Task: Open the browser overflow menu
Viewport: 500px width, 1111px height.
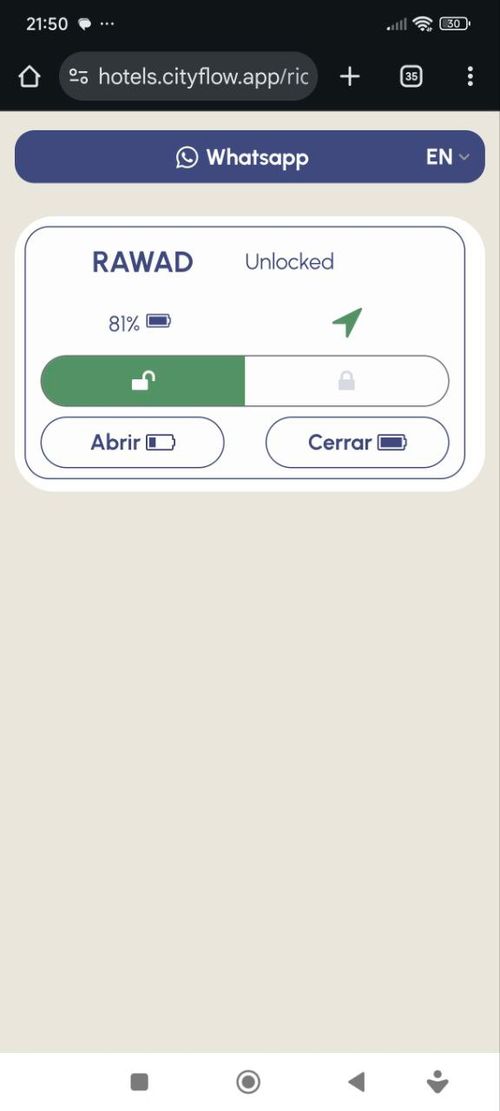Action: click(x=470, y=77)
